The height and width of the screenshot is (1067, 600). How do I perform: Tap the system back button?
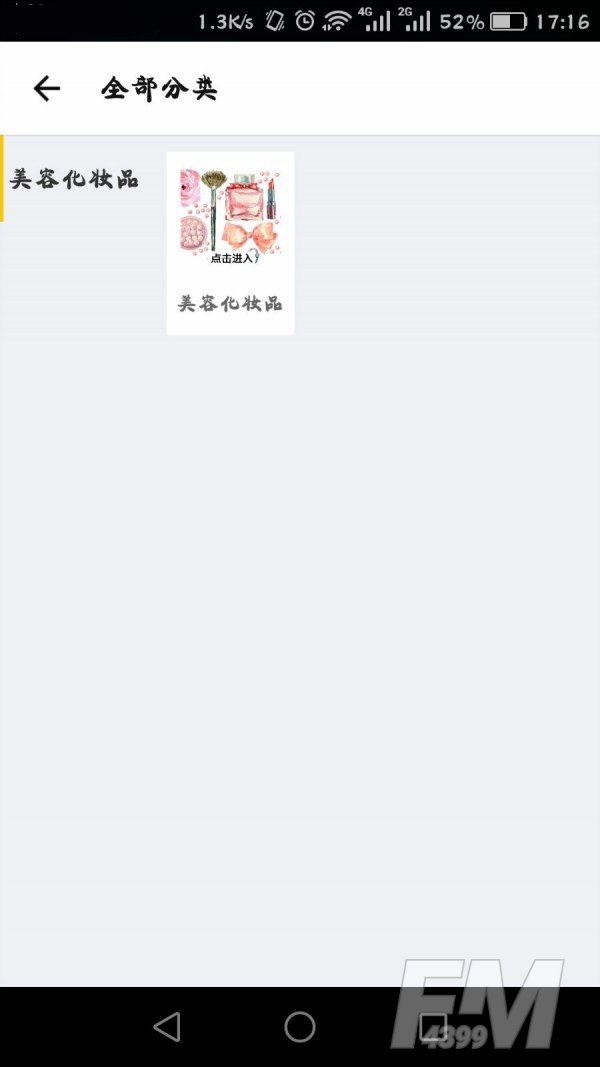(167, 1026)
